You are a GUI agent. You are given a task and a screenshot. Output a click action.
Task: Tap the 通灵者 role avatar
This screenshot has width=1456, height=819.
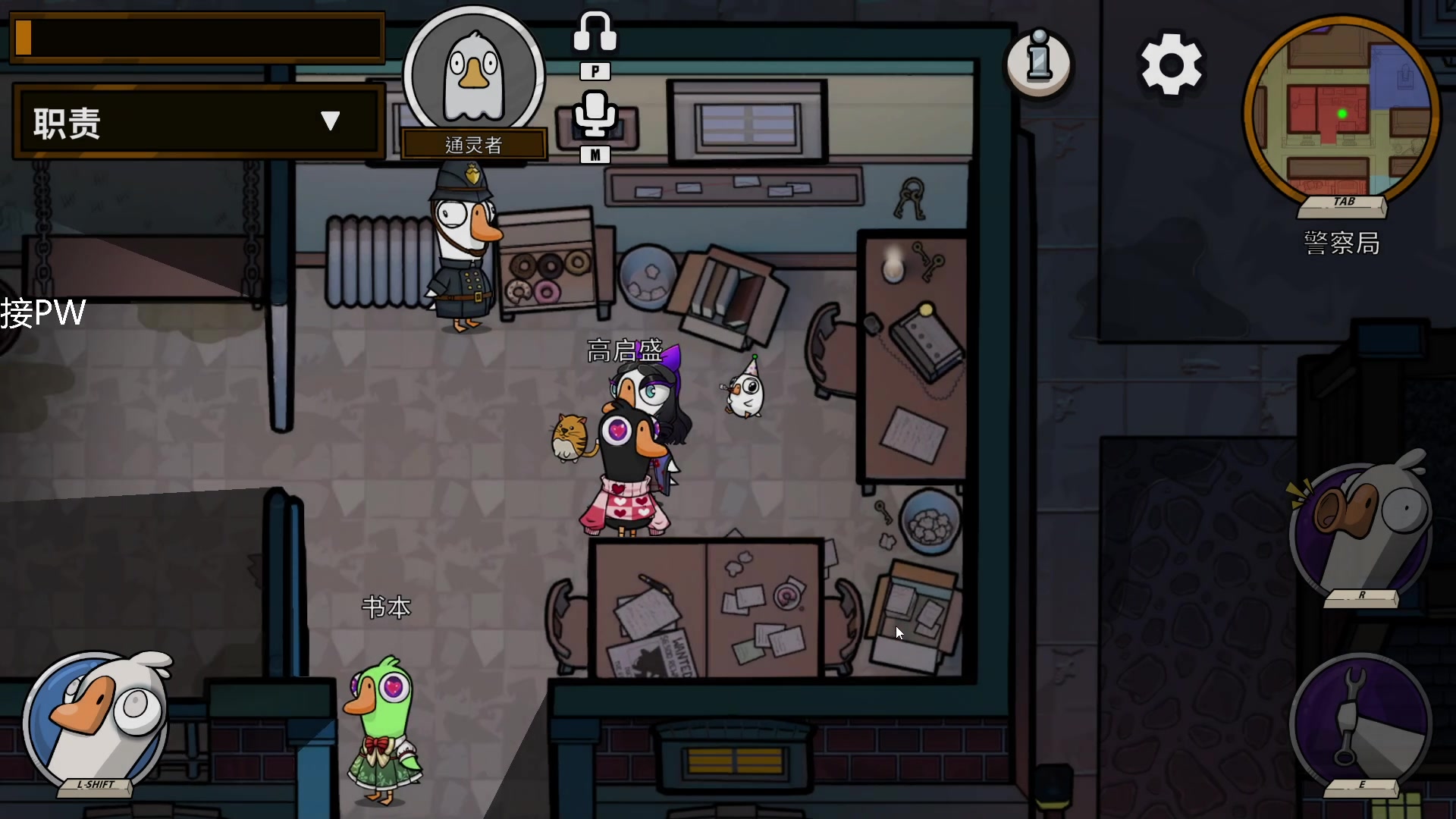(474, 76)
